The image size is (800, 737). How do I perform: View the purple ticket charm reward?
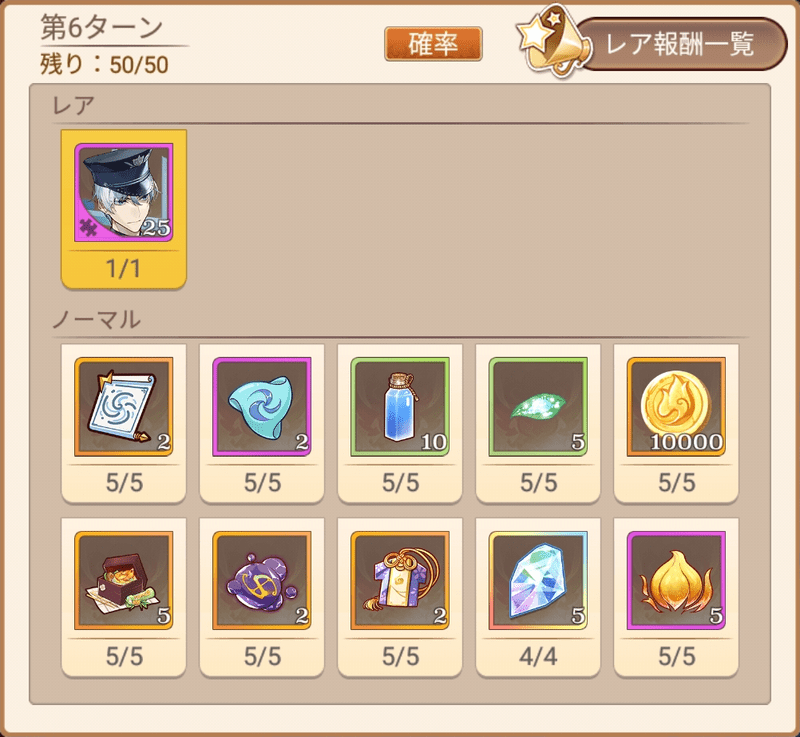pyautogui.click(x=400, y=580)
